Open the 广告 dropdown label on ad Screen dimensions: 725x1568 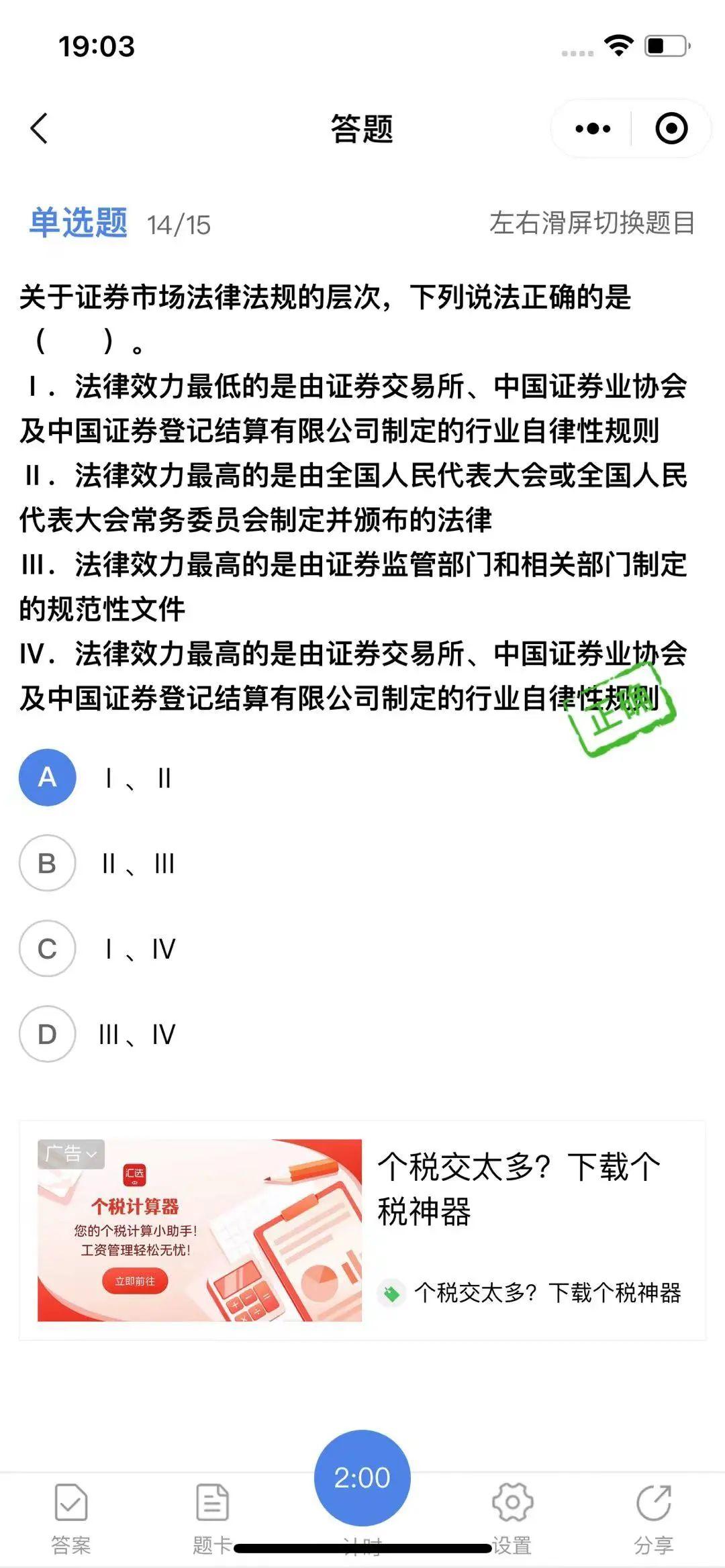tap(70, 1154)
